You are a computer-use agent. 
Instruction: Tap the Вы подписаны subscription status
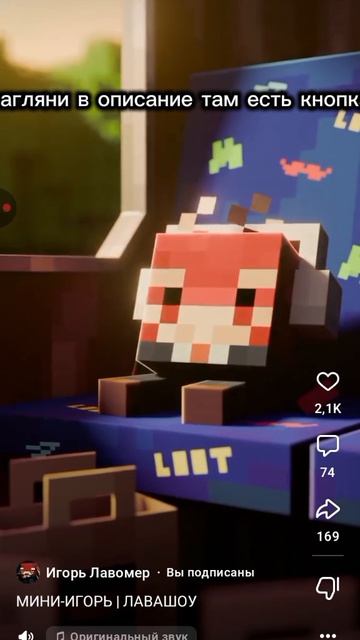[x=210, y=573]
